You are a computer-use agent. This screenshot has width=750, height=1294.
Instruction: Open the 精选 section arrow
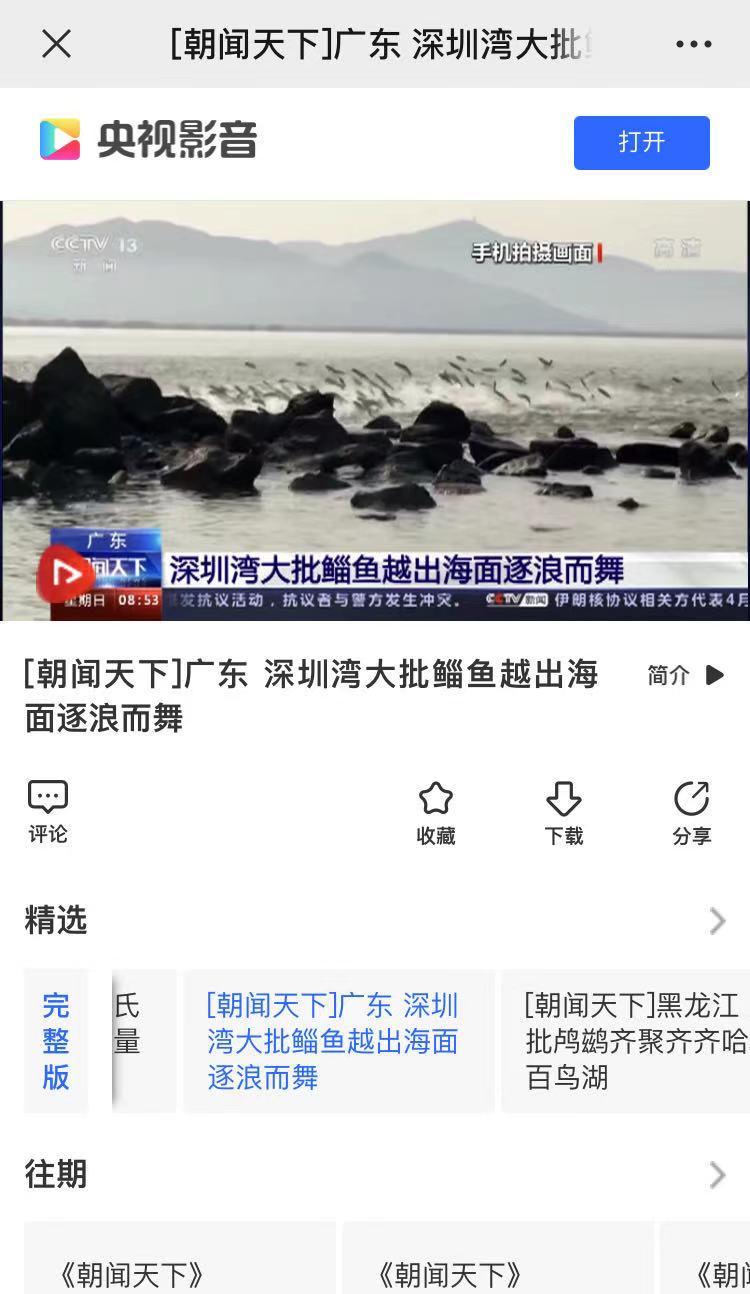pos(716,921)
